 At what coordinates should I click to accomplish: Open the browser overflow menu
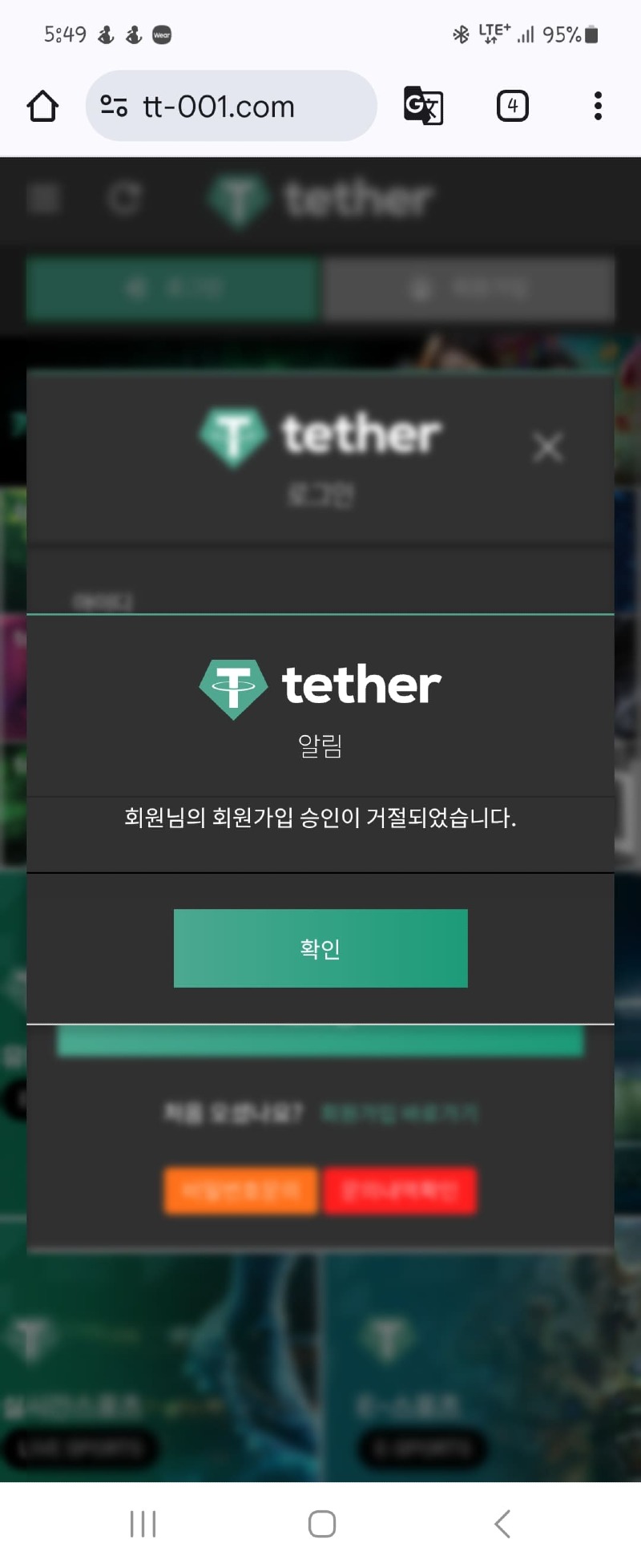(x=598, y=106)
